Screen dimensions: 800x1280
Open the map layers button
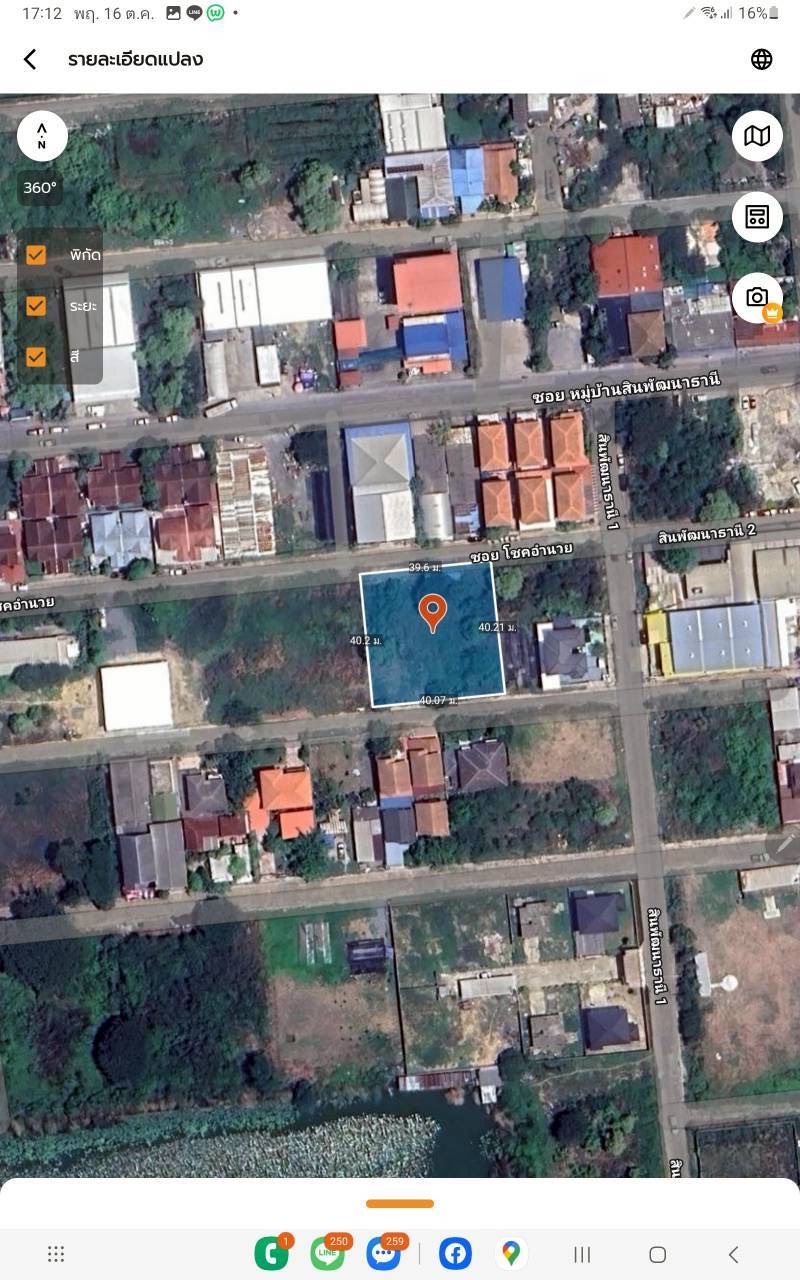[757, 136]
